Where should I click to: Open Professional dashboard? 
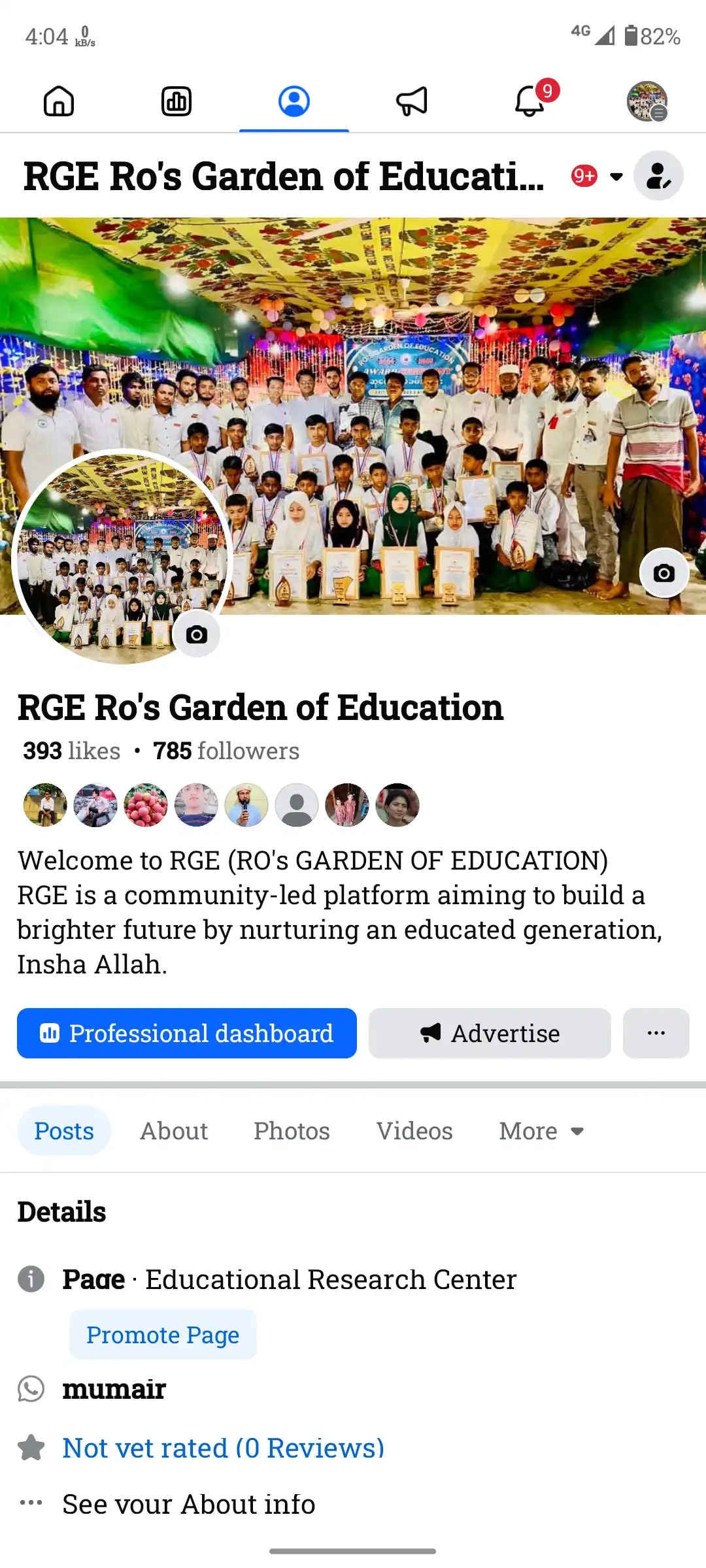(187, 1034)
